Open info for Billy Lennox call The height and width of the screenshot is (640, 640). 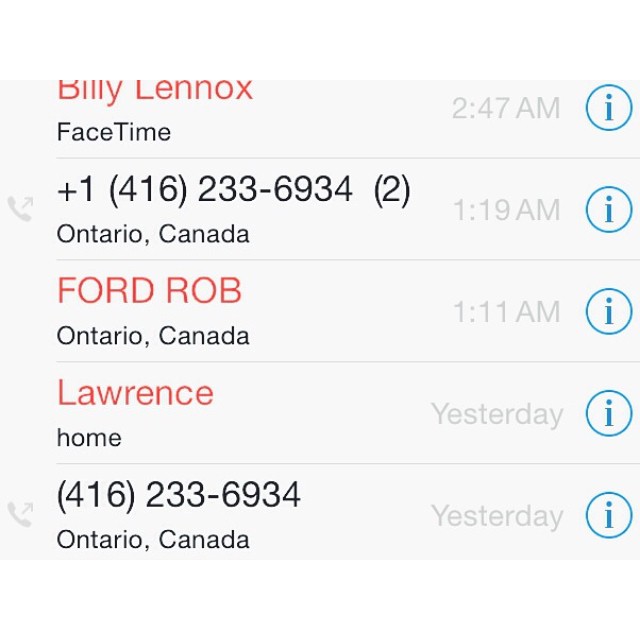[x=608, y=108]
